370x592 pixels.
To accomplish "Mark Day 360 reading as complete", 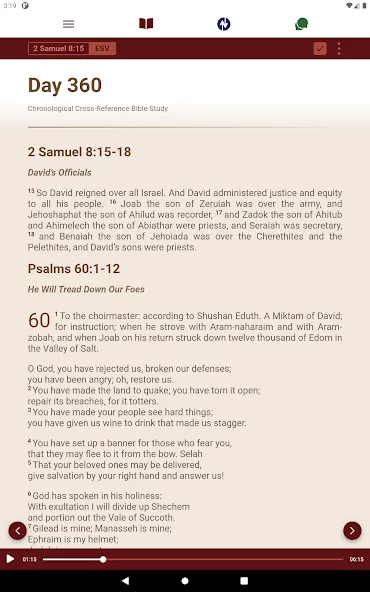I will (x=320, y=48).
